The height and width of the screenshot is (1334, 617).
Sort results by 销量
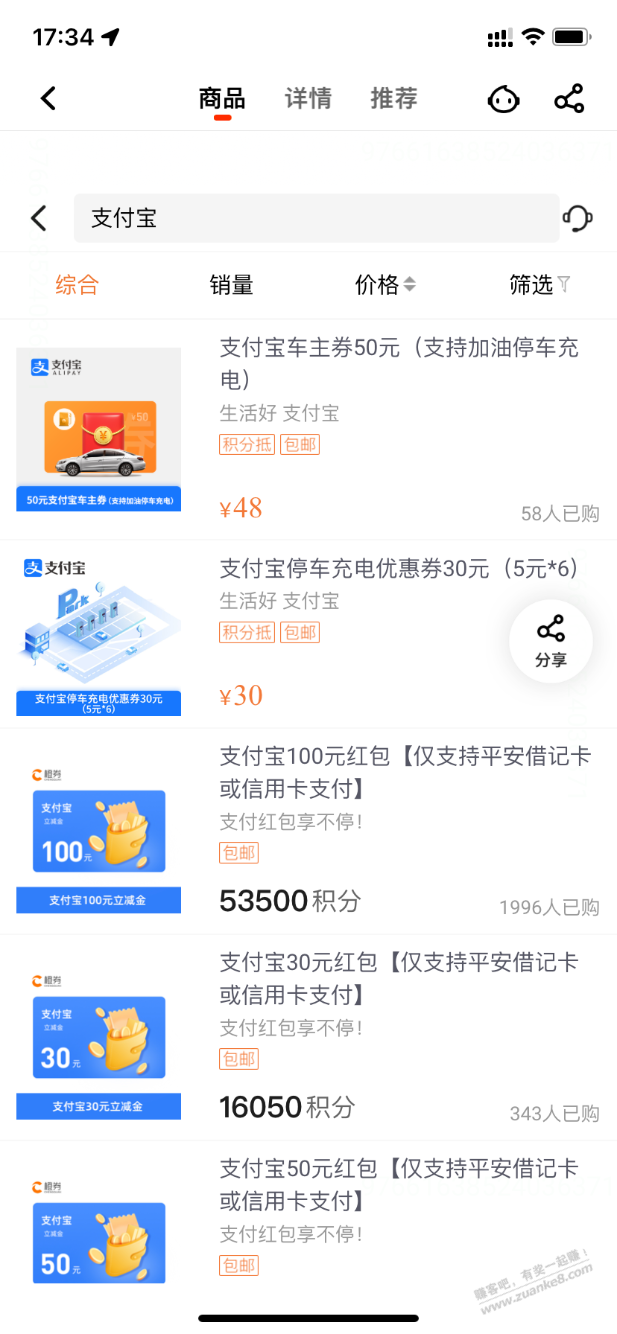pos(231,285)
